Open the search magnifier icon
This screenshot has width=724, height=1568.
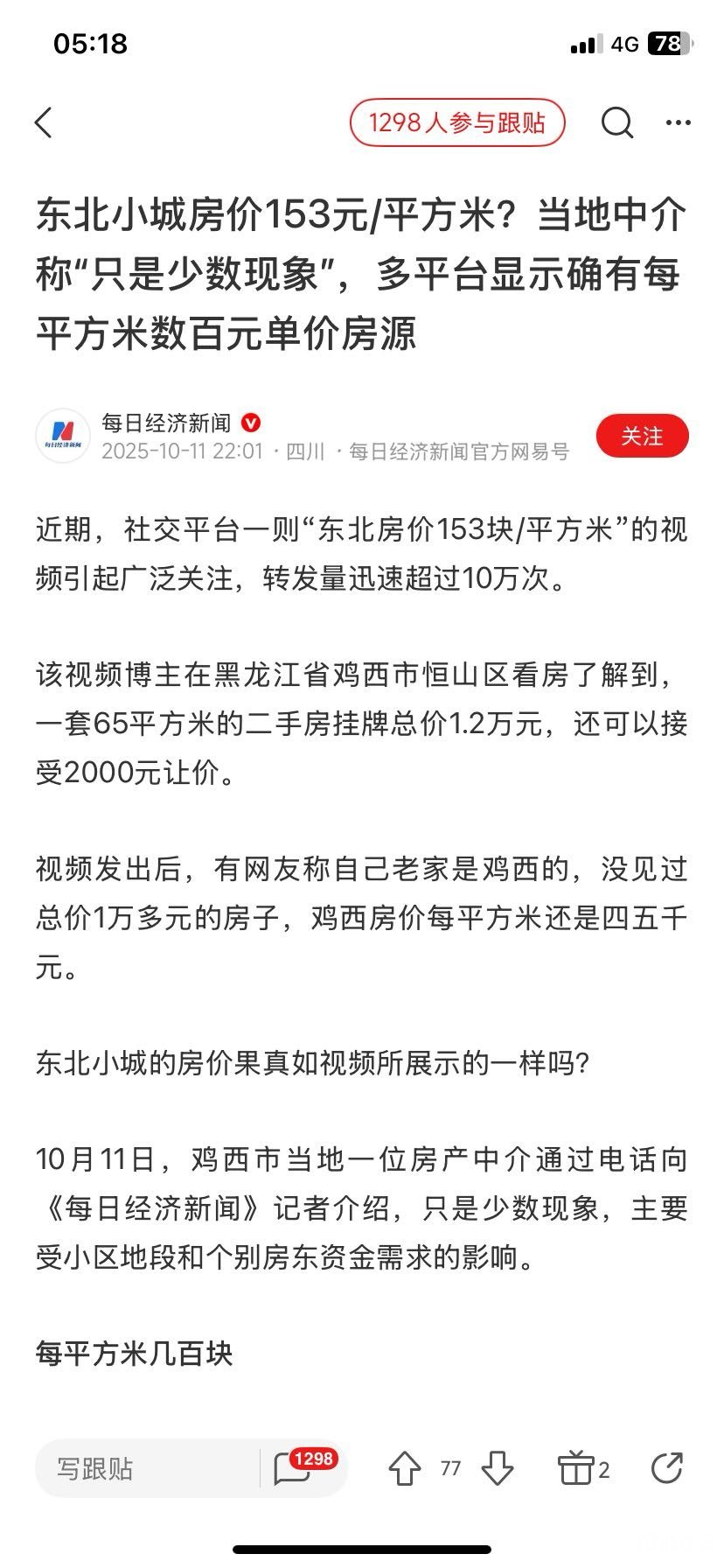coord(616,122)
